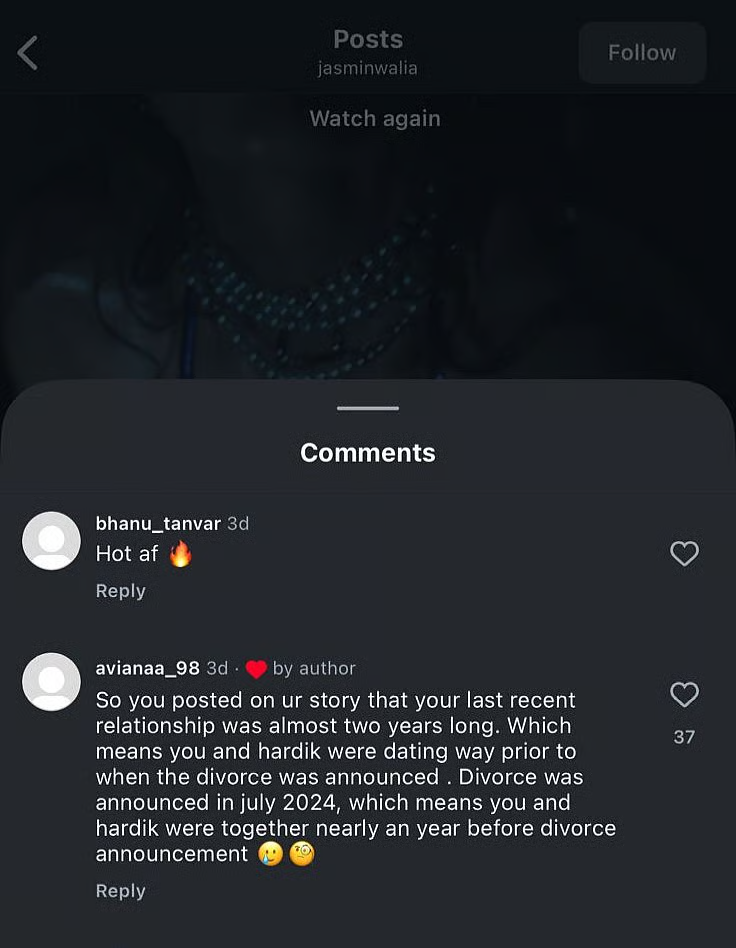Like the comment by bhanu_tanvar
Viewport: 736px width, 948px height.
[684, 553]
